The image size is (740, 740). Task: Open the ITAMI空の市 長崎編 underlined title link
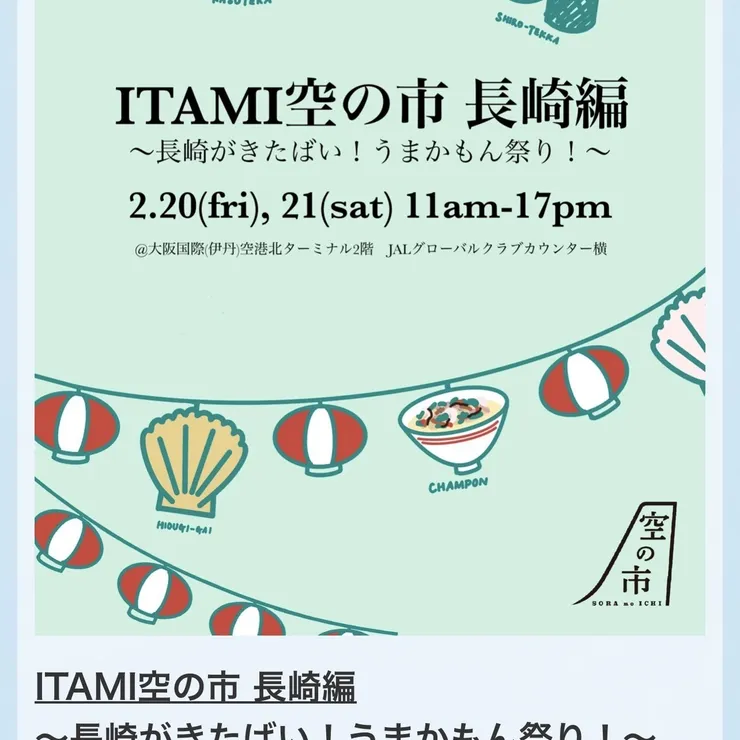coord(195,689)
